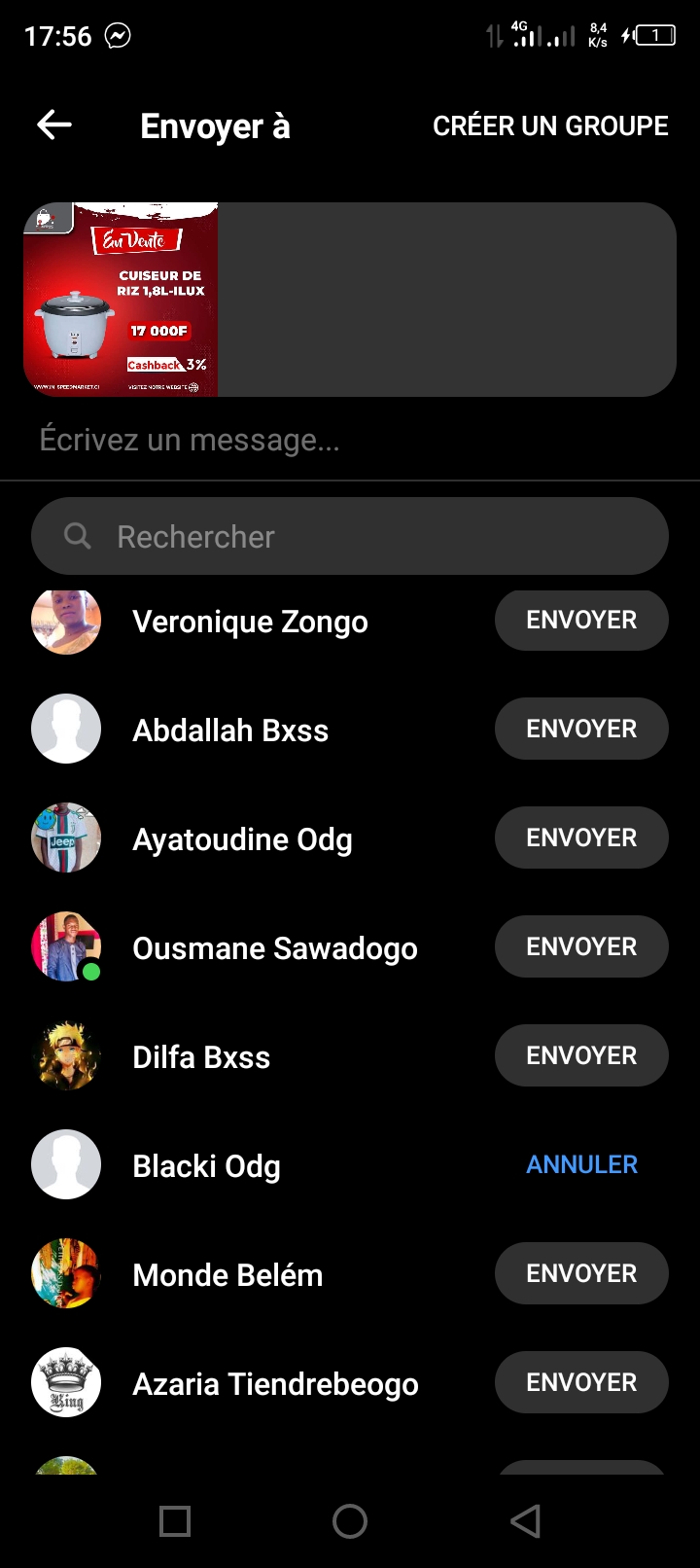Go back using the top arrow
The height and width of the screenshot is (1568, 700).
(54, 125)
